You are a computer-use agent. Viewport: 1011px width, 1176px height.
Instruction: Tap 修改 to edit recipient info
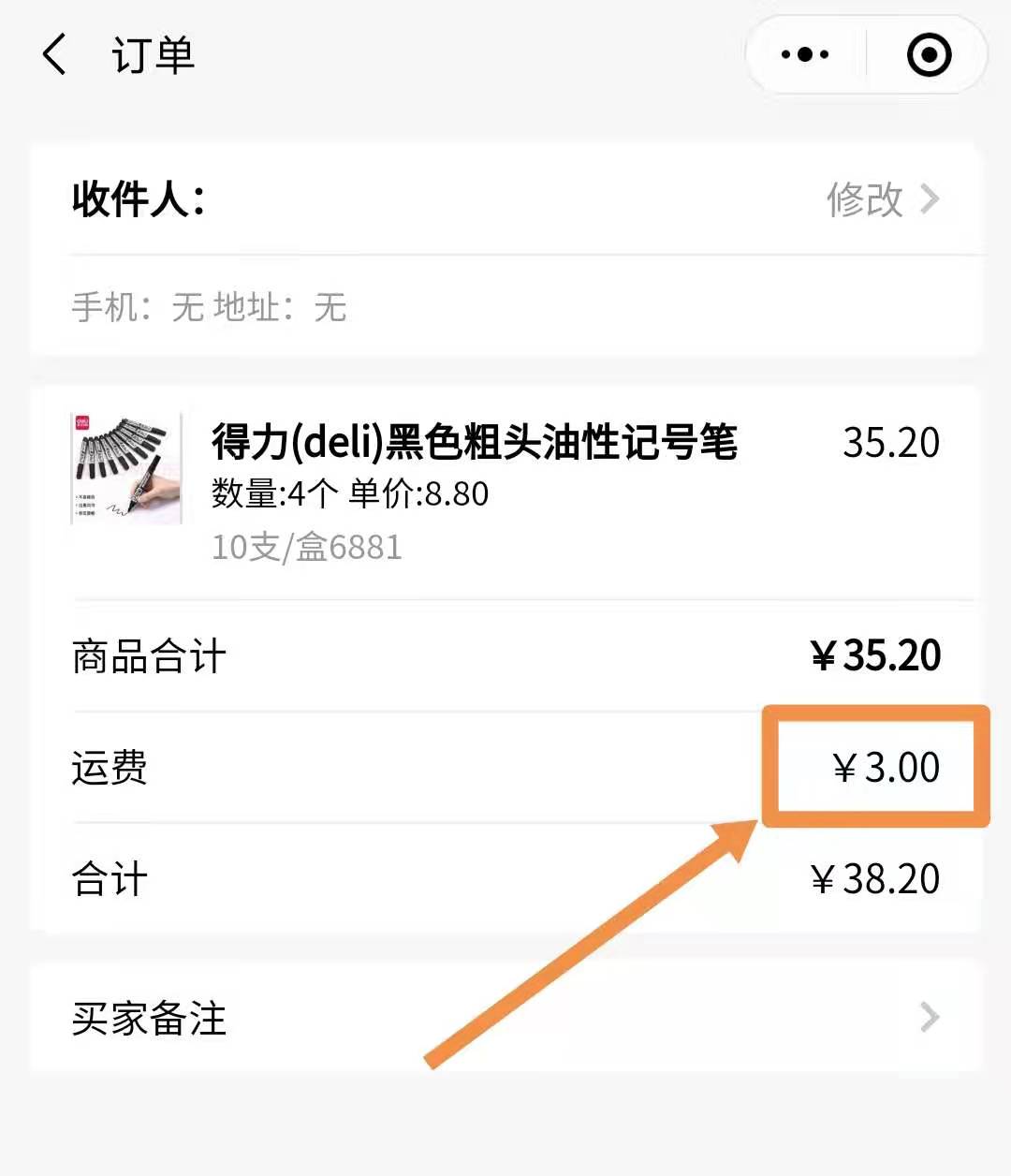coord(881,199)
